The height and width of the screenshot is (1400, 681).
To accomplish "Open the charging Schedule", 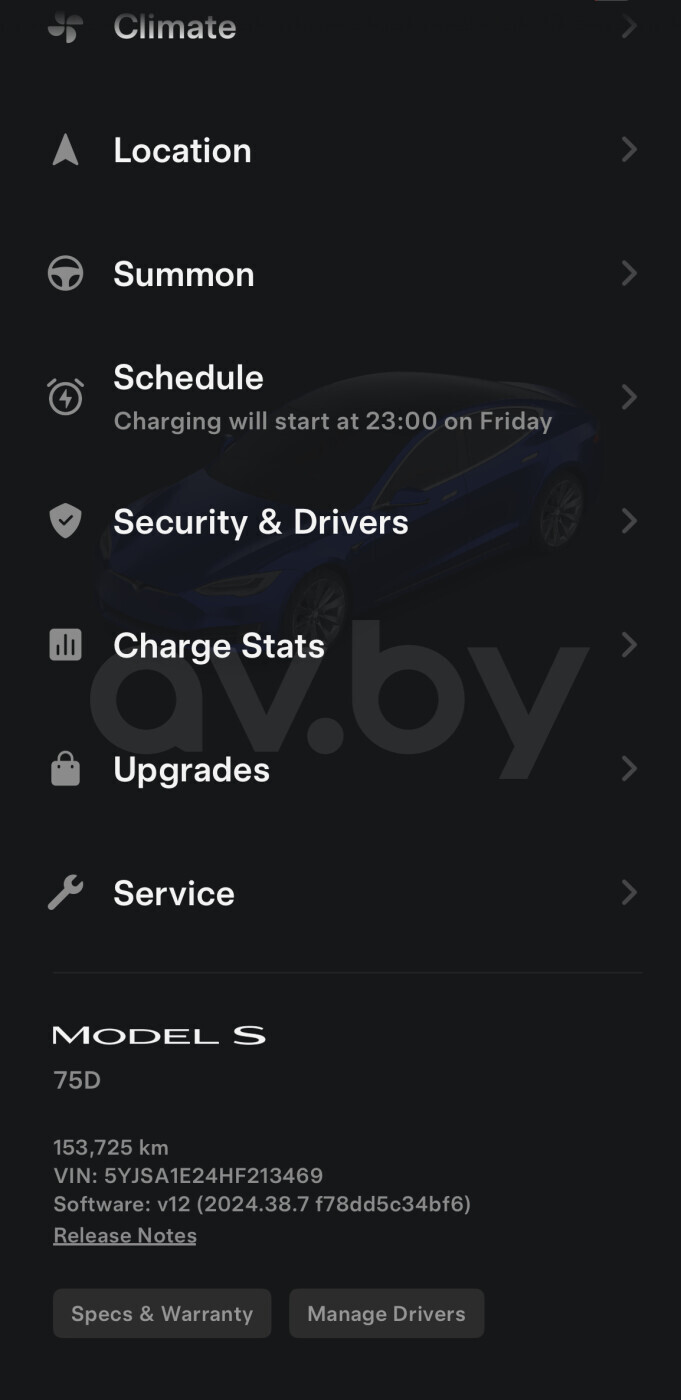I will point(341,398).
